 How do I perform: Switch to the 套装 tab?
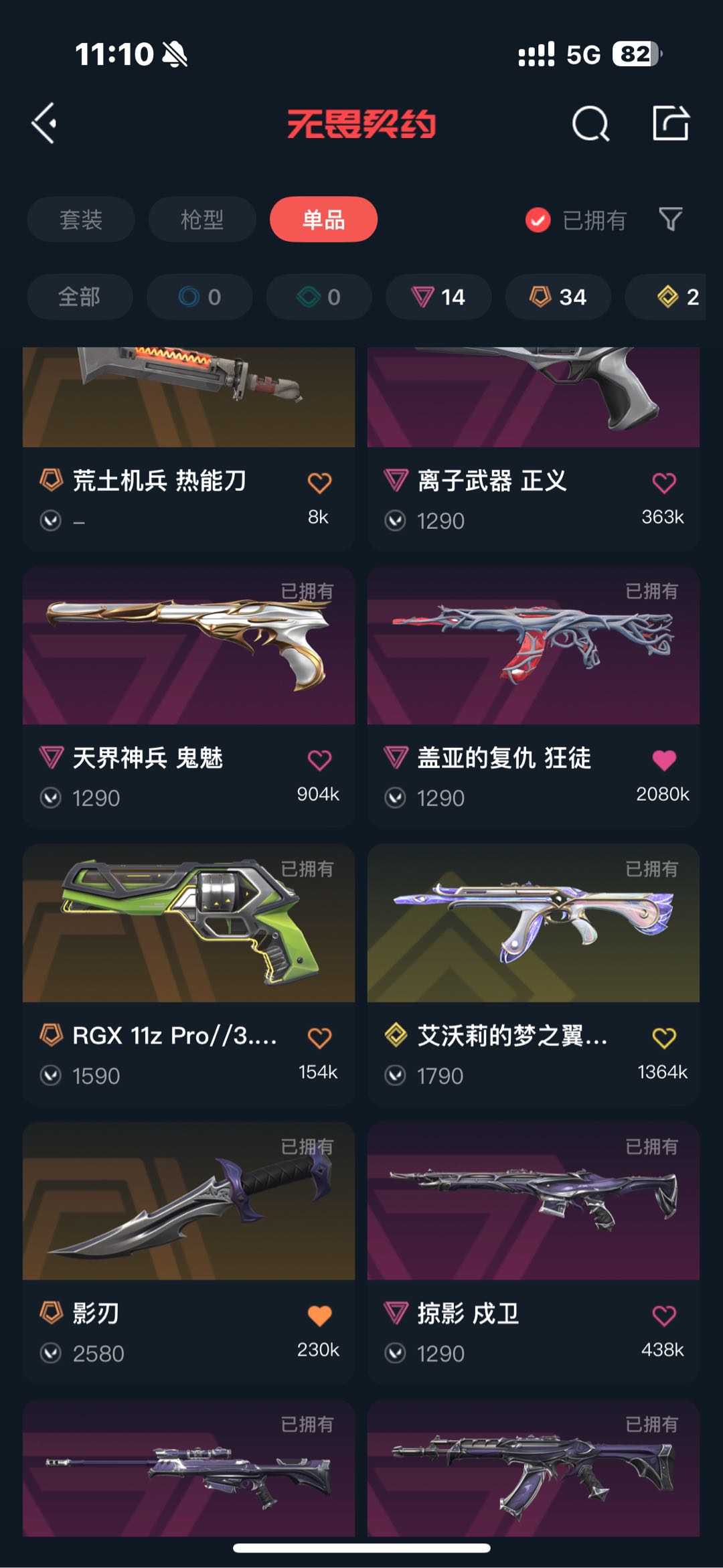80,220
